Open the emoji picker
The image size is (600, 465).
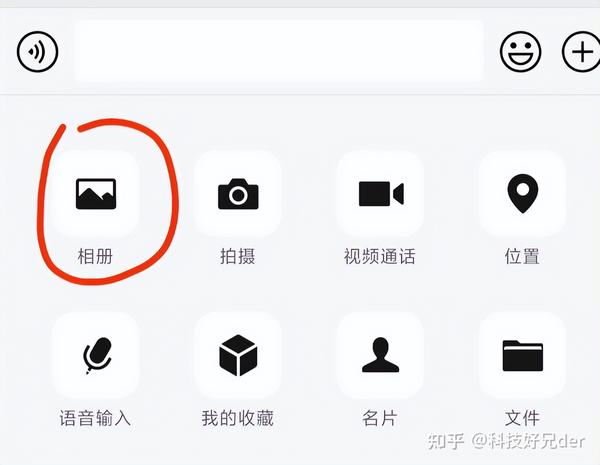coord(521,52)
